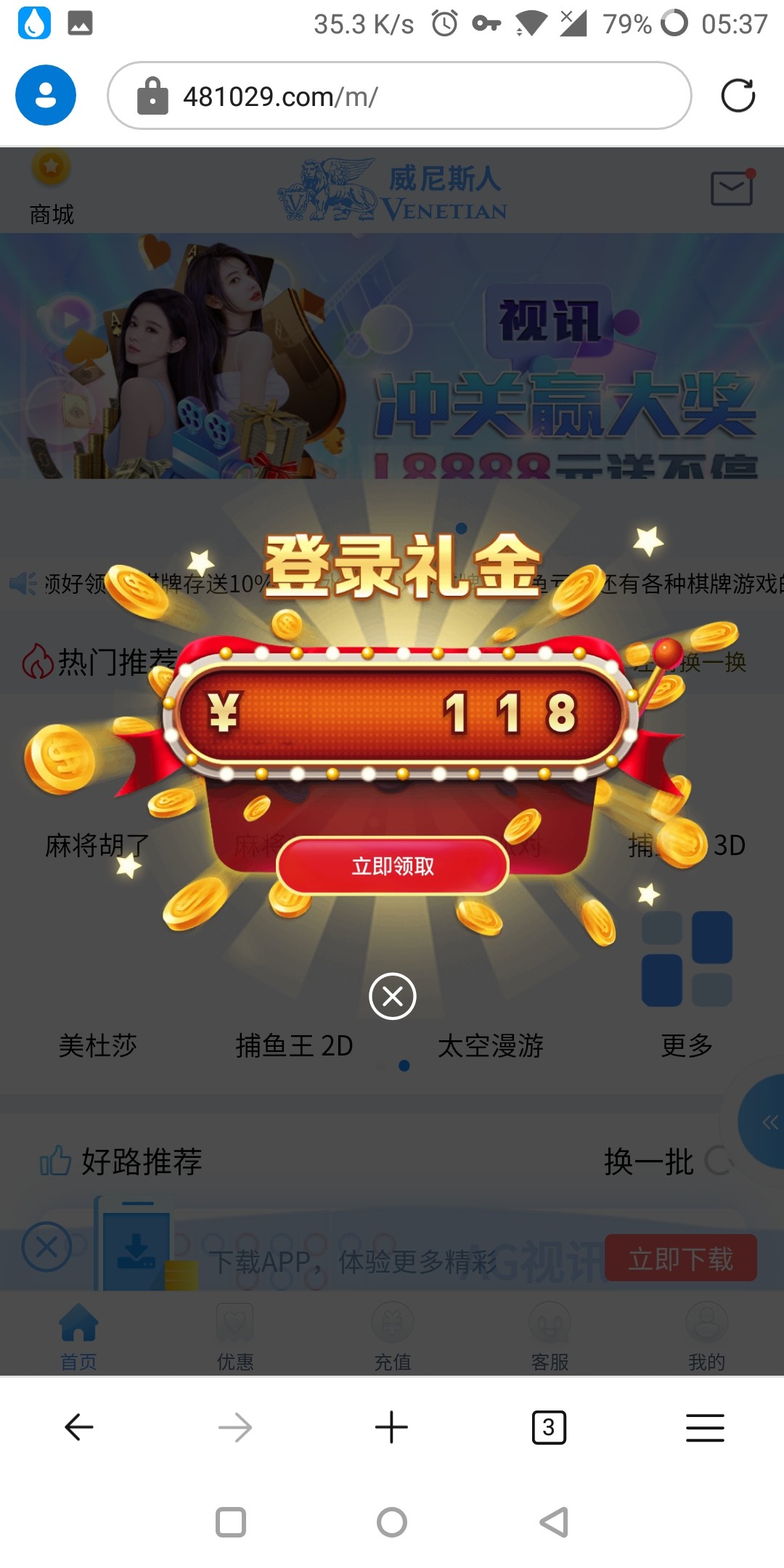
Task: Open the browser profile icon
Action: point(46,96)
